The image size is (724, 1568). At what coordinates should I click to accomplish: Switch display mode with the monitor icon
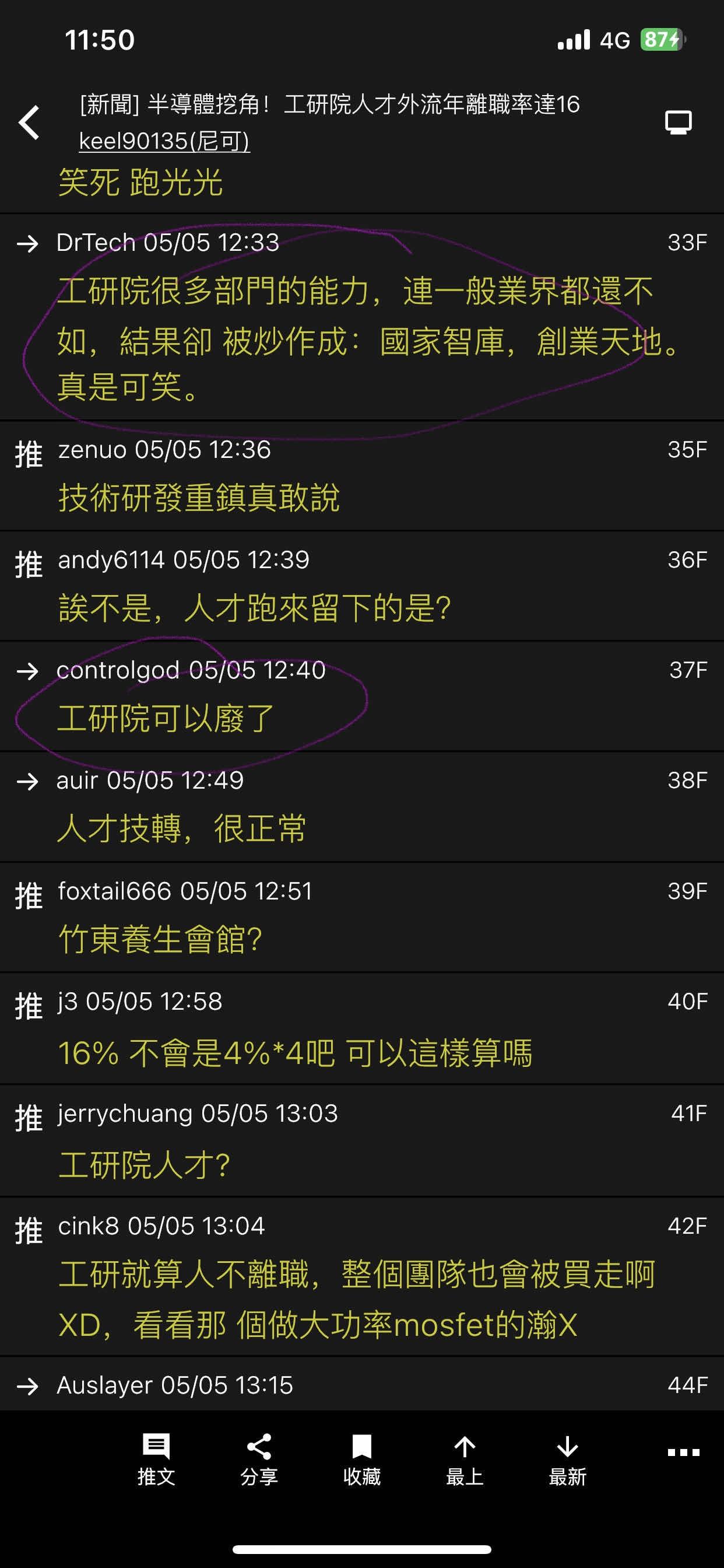tap(678, 123)
